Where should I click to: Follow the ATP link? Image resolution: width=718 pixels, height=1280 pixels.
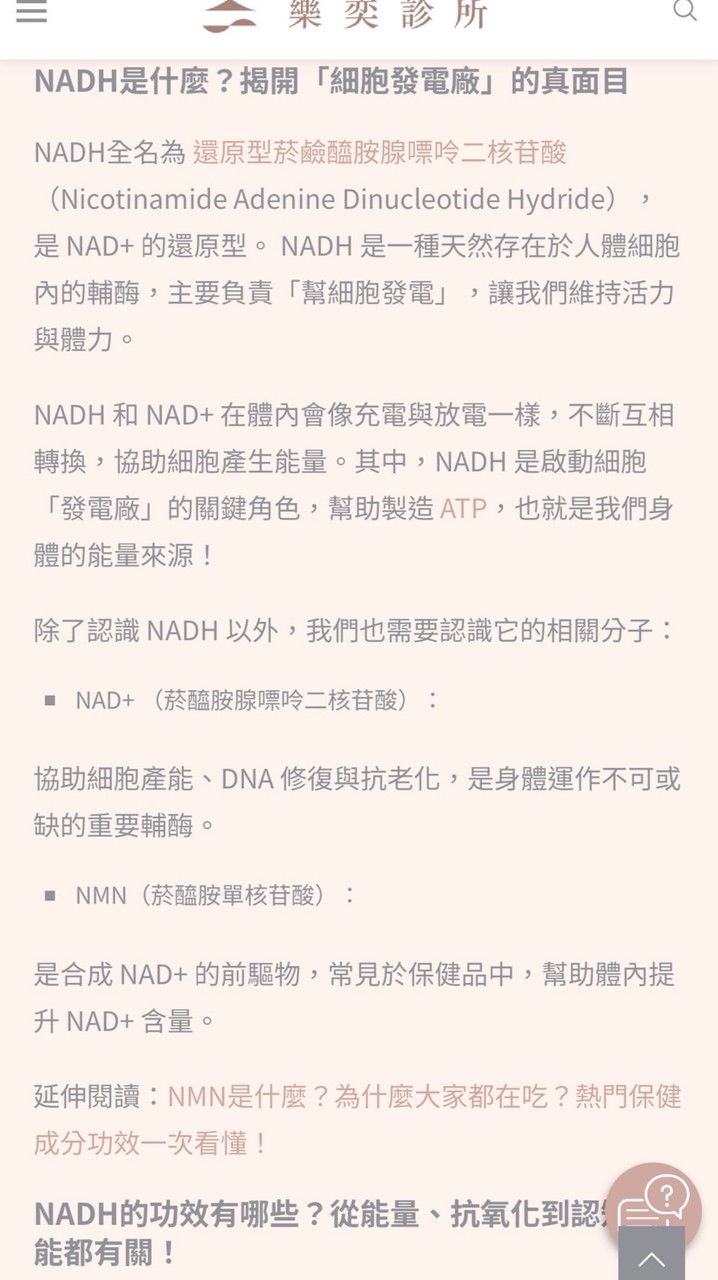[463, 508]
